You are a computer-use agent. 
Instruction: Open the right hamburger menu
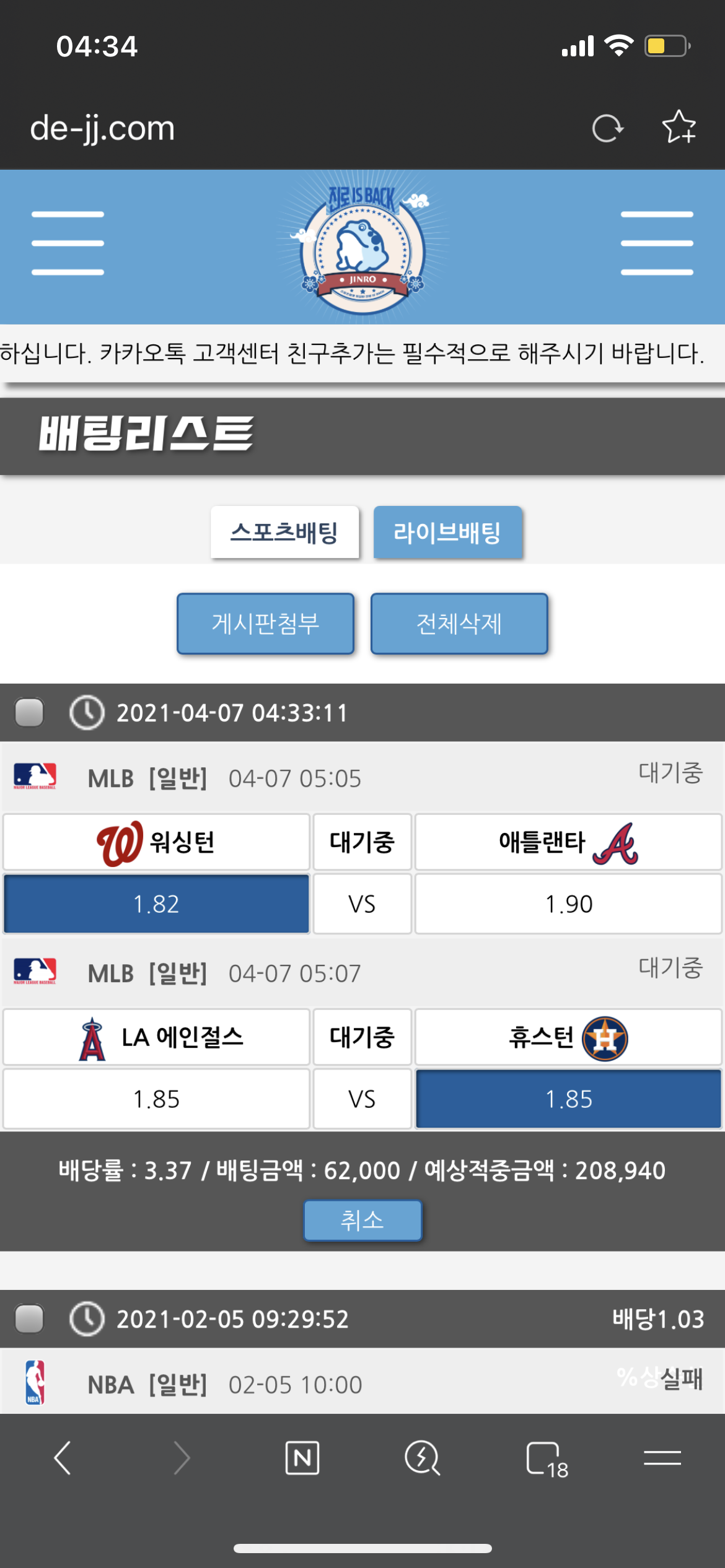(657, 243)
